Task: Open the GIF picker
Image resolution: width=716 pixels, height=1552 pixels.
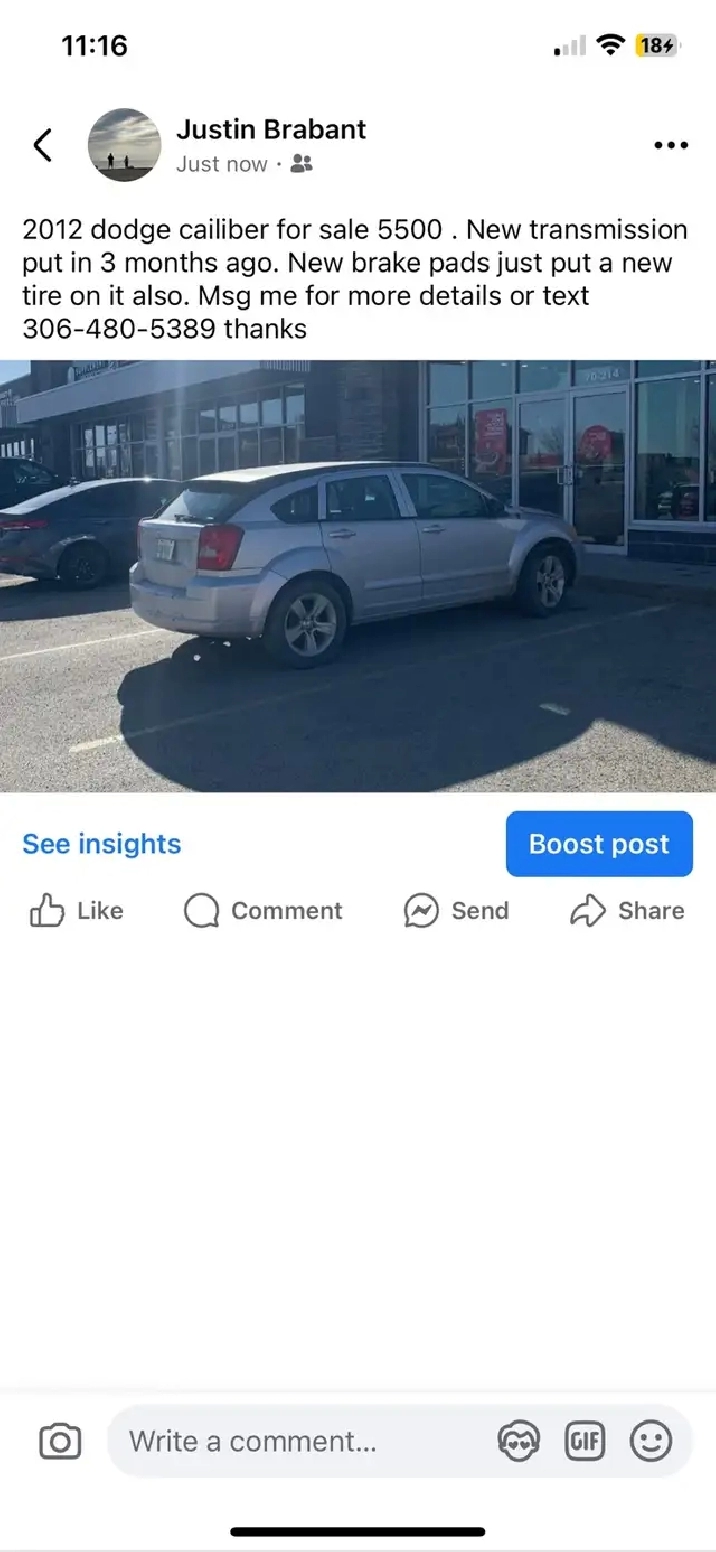Action: tap(585, 1441)
